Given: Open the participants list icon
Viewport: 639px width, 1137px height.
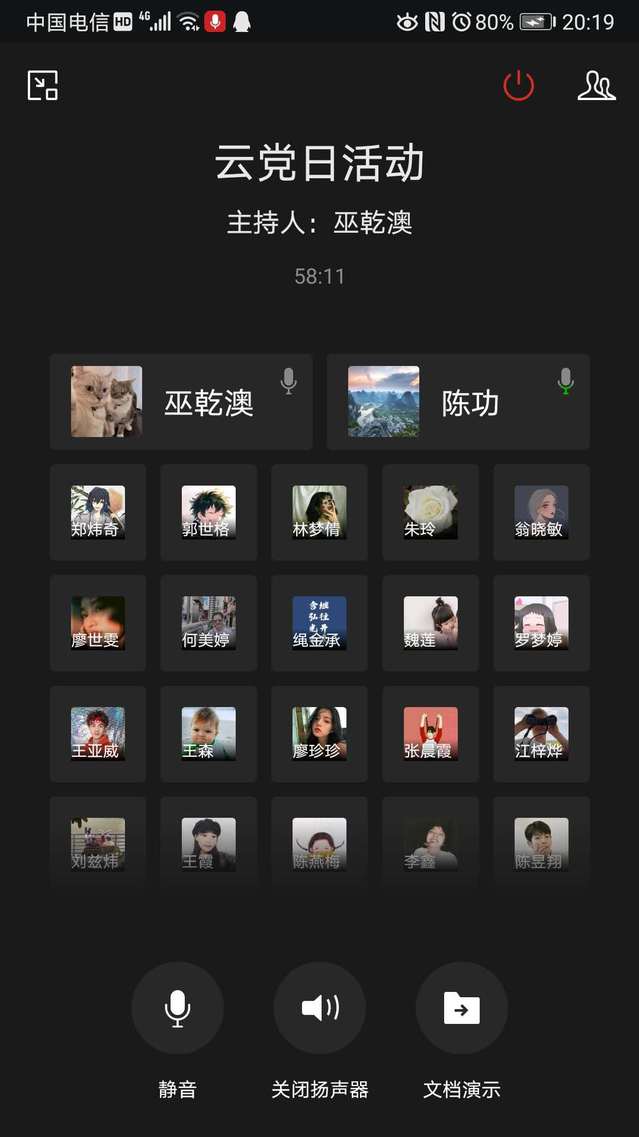Looking at the screenshot, I should tap(596, 86).
